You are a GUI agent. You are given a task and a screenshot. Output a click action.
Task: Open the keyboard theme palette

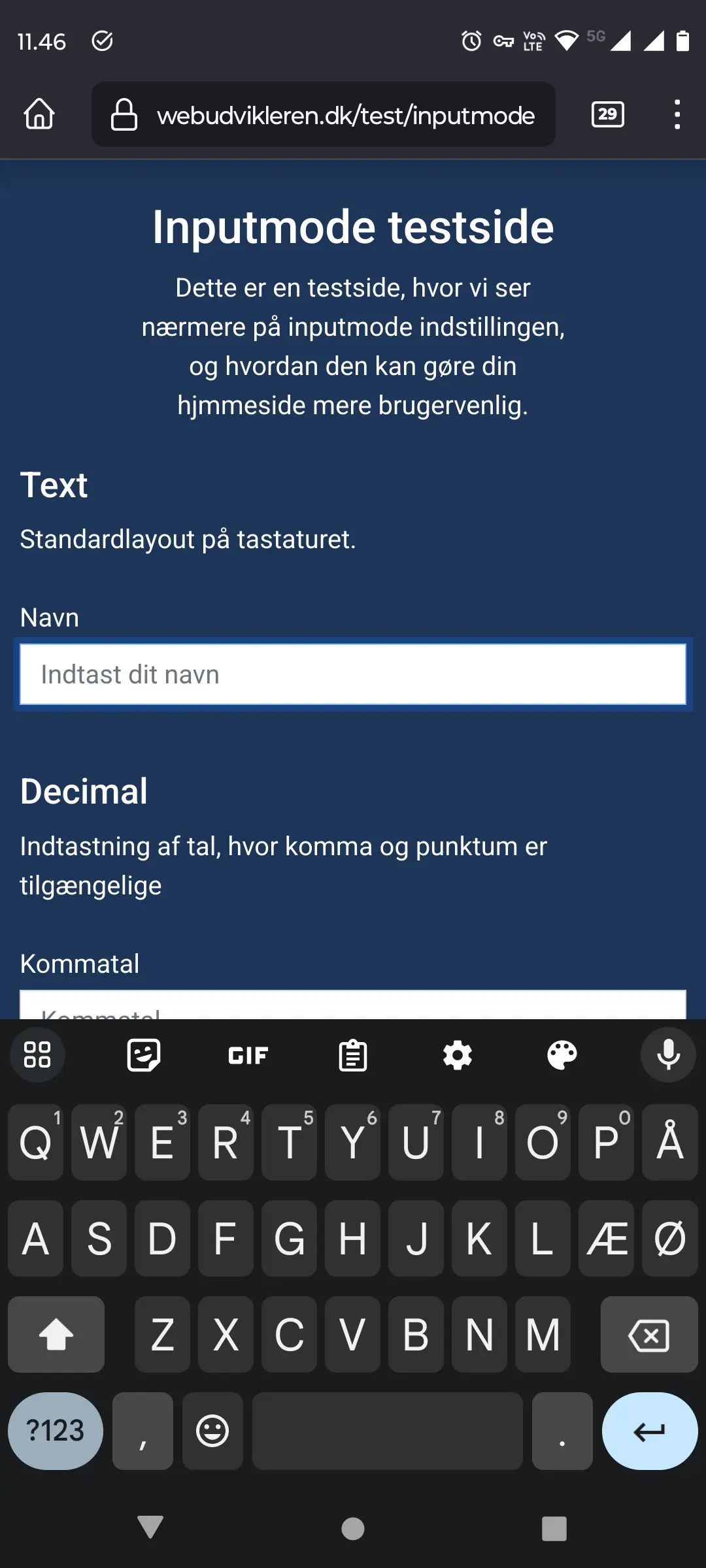[x=562, y=1055]
